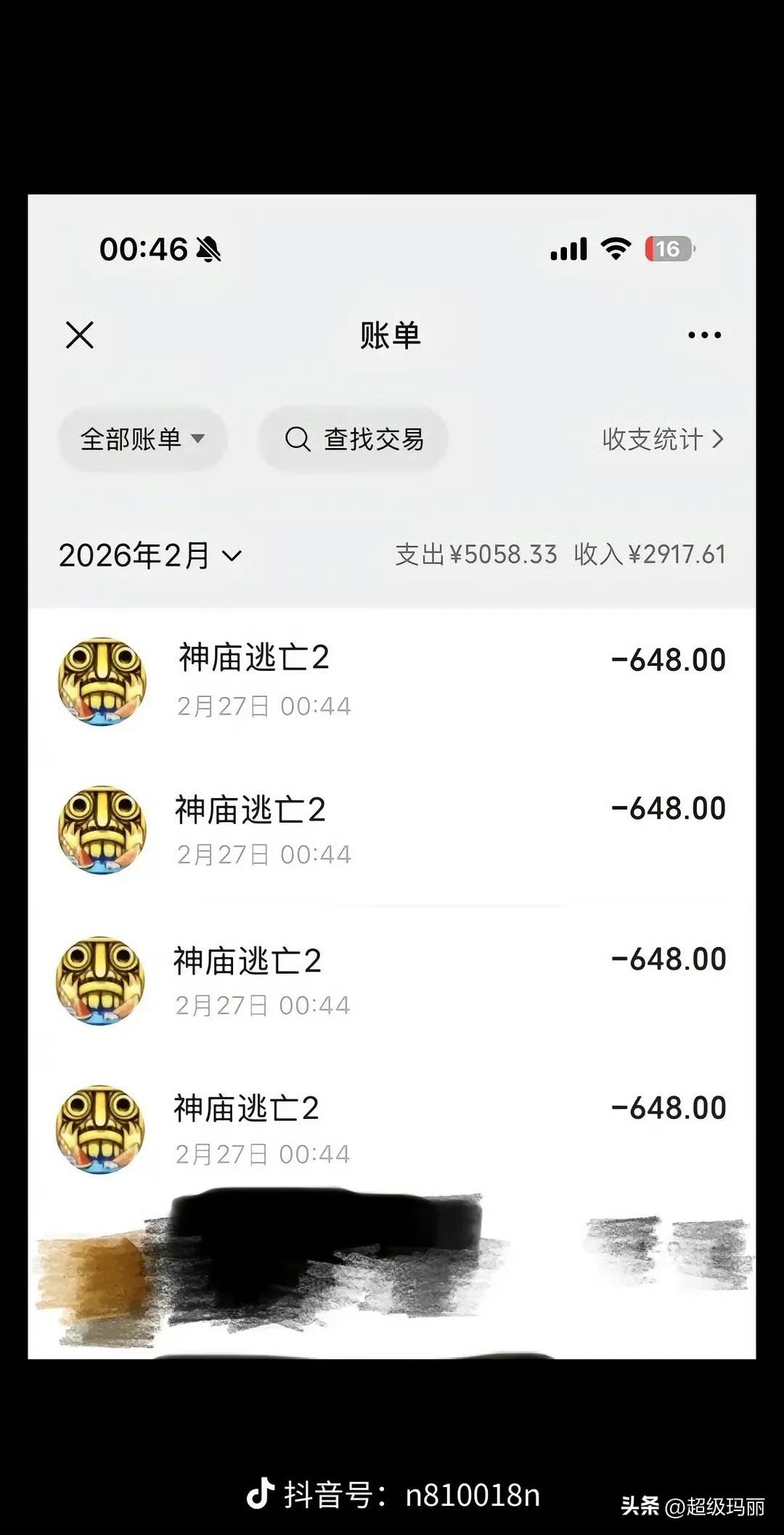Expand the 2026年2月 month selector
Viewport: 784px width, 1535px height.
150,556
